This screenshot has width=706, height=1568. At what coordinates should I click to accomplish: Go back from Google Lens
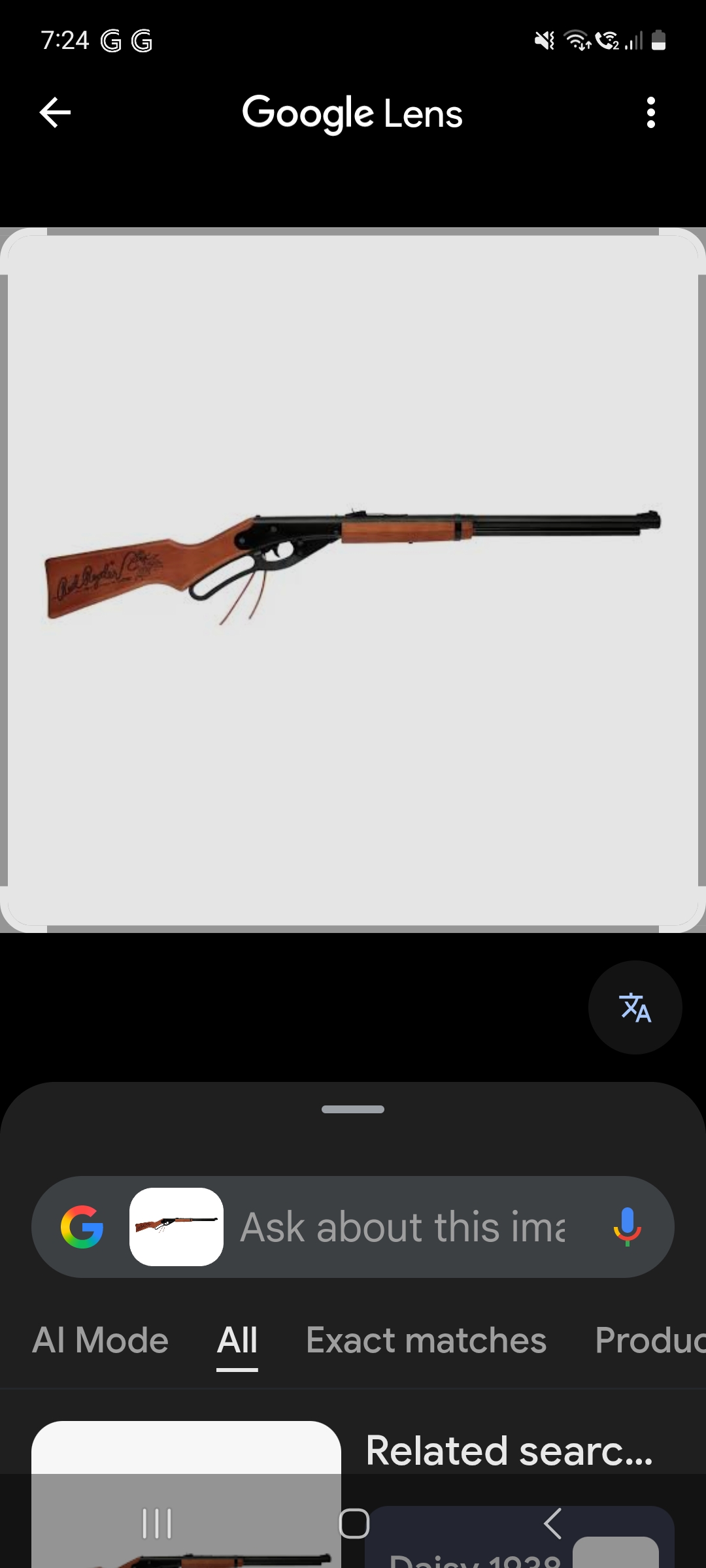[55, 112]
